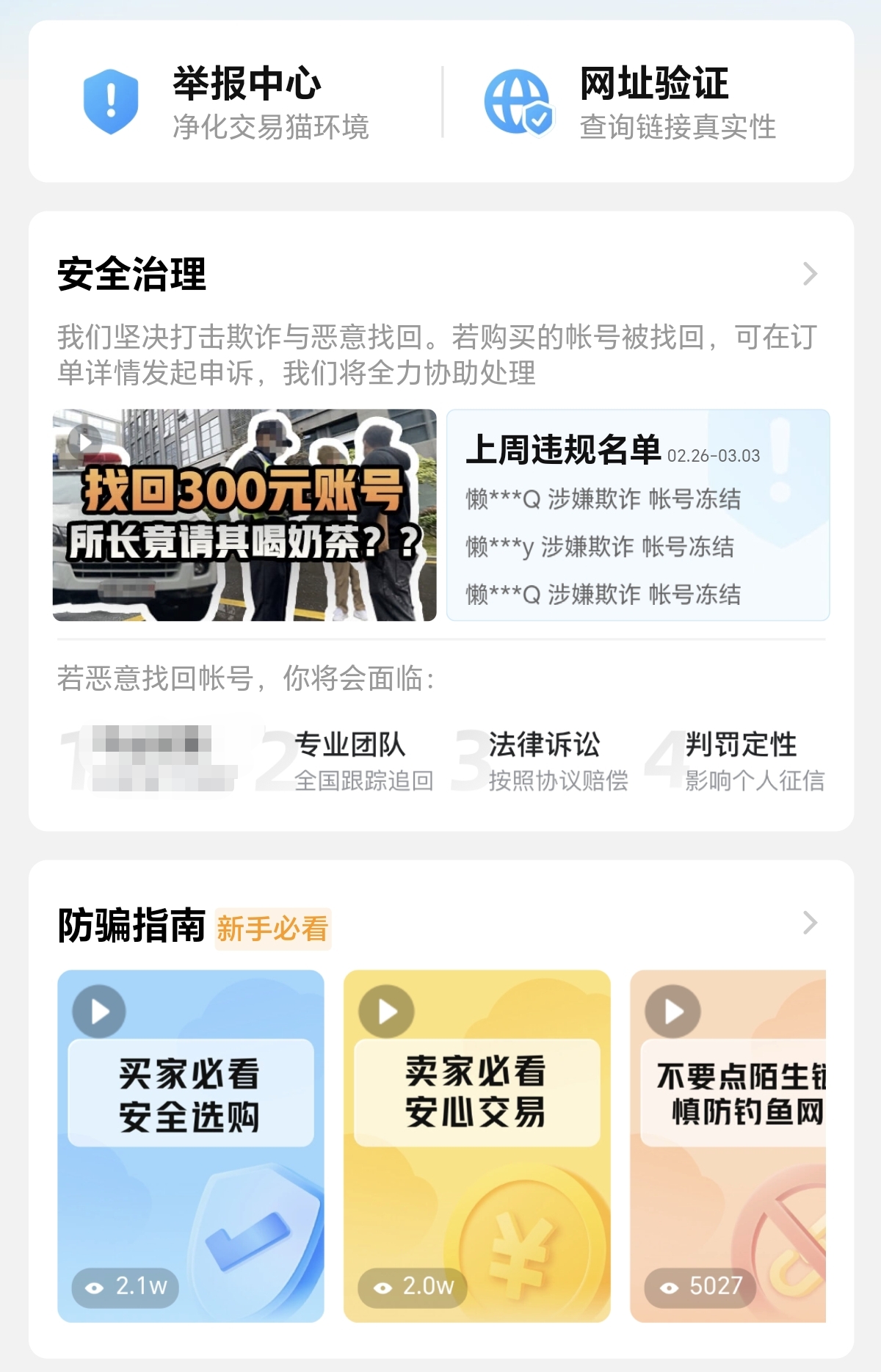Open the 不要点陌生链接 phishing video
The image size is (881, 1372).
point(728,1145)
